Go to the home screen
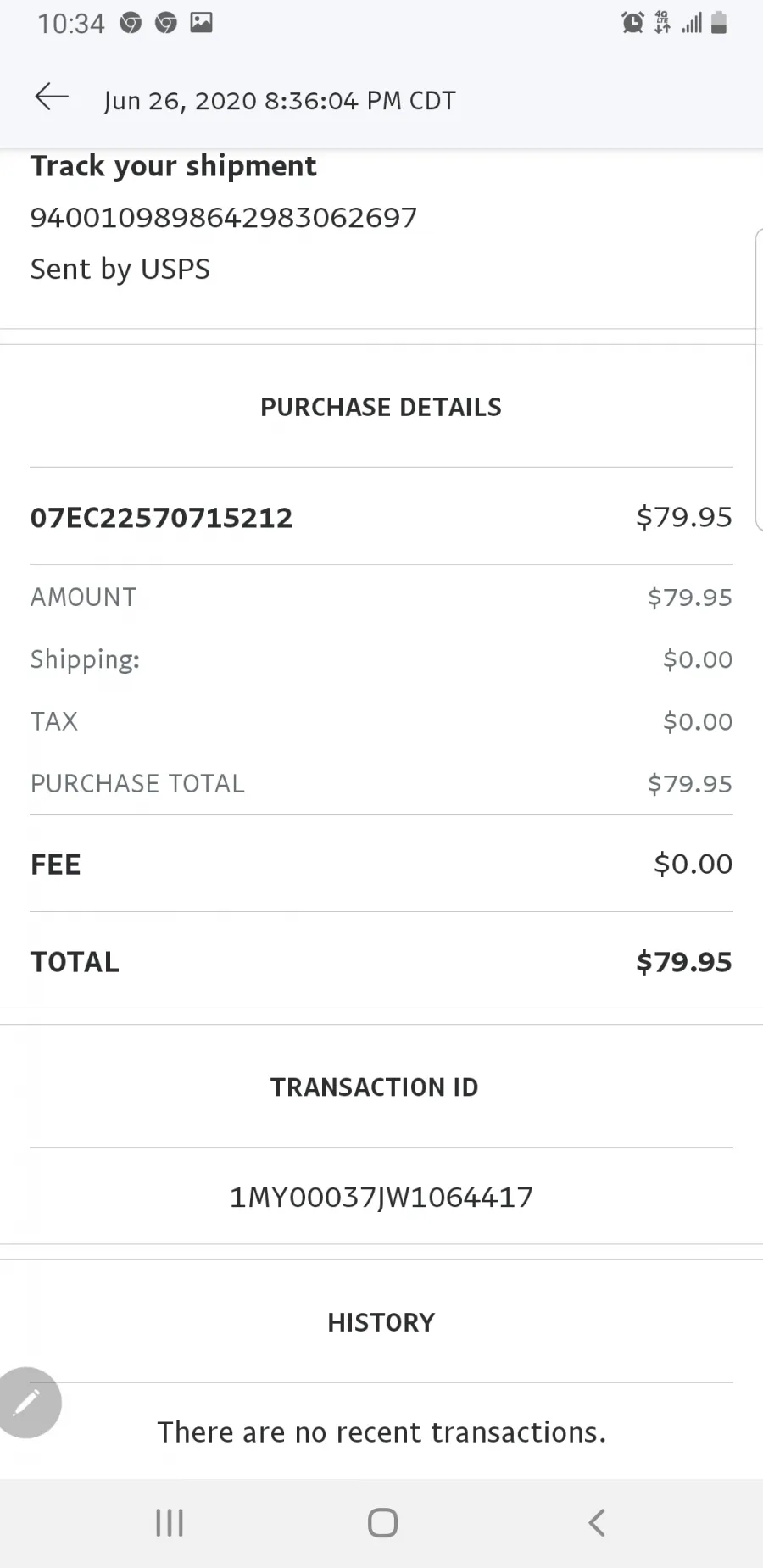 pyautogui.click(x=382, y=1523)
